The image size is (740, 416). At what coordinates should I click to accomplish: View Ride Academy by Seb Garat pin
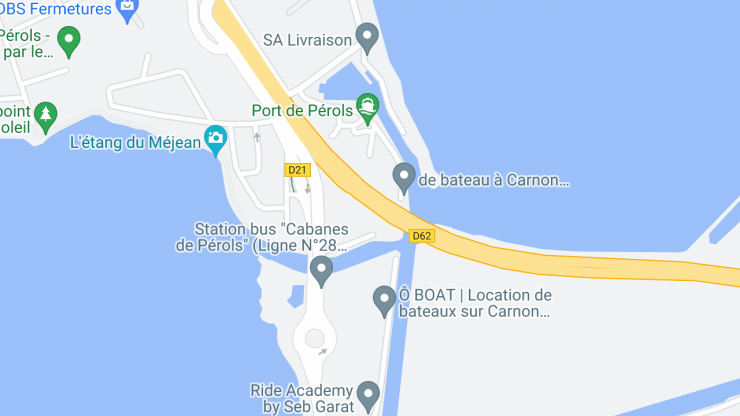368,393
